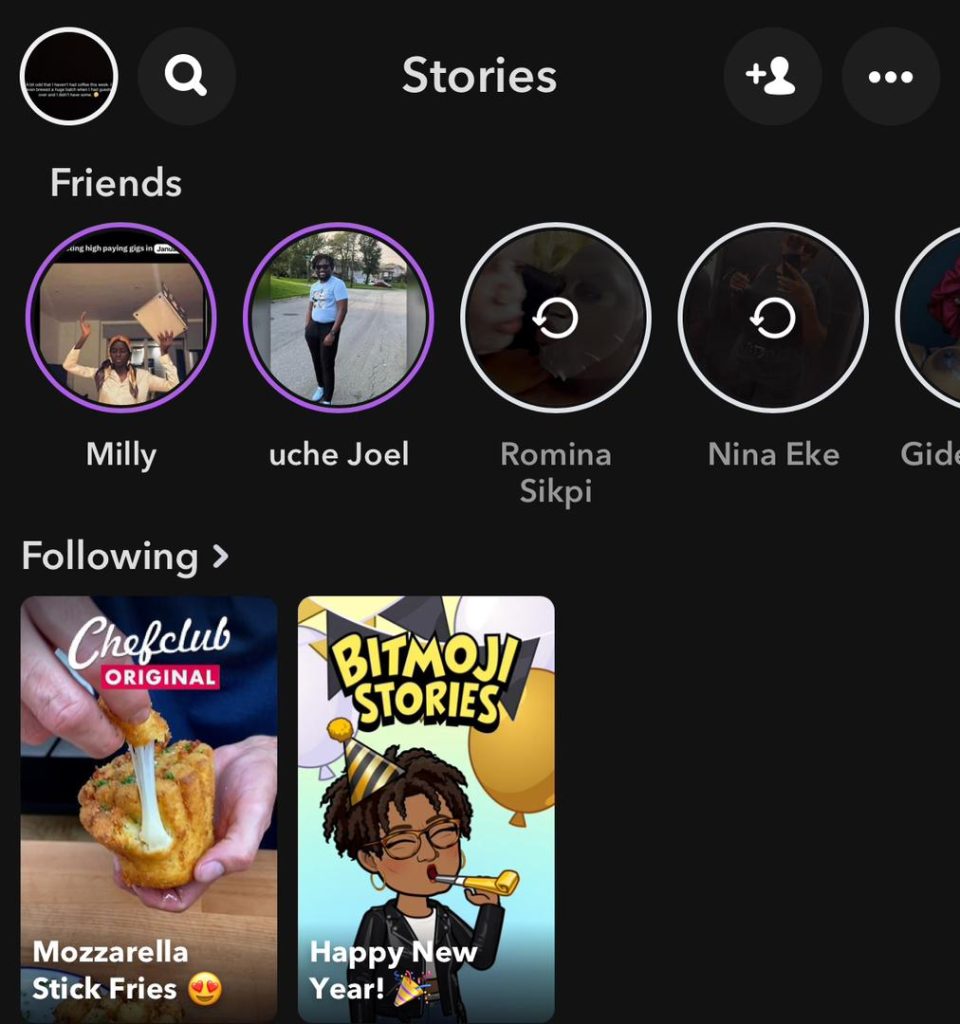Open Bitmoji Stories Happy New Year tile
Viewport: 960px width, 1024px height.
point(426,808)
